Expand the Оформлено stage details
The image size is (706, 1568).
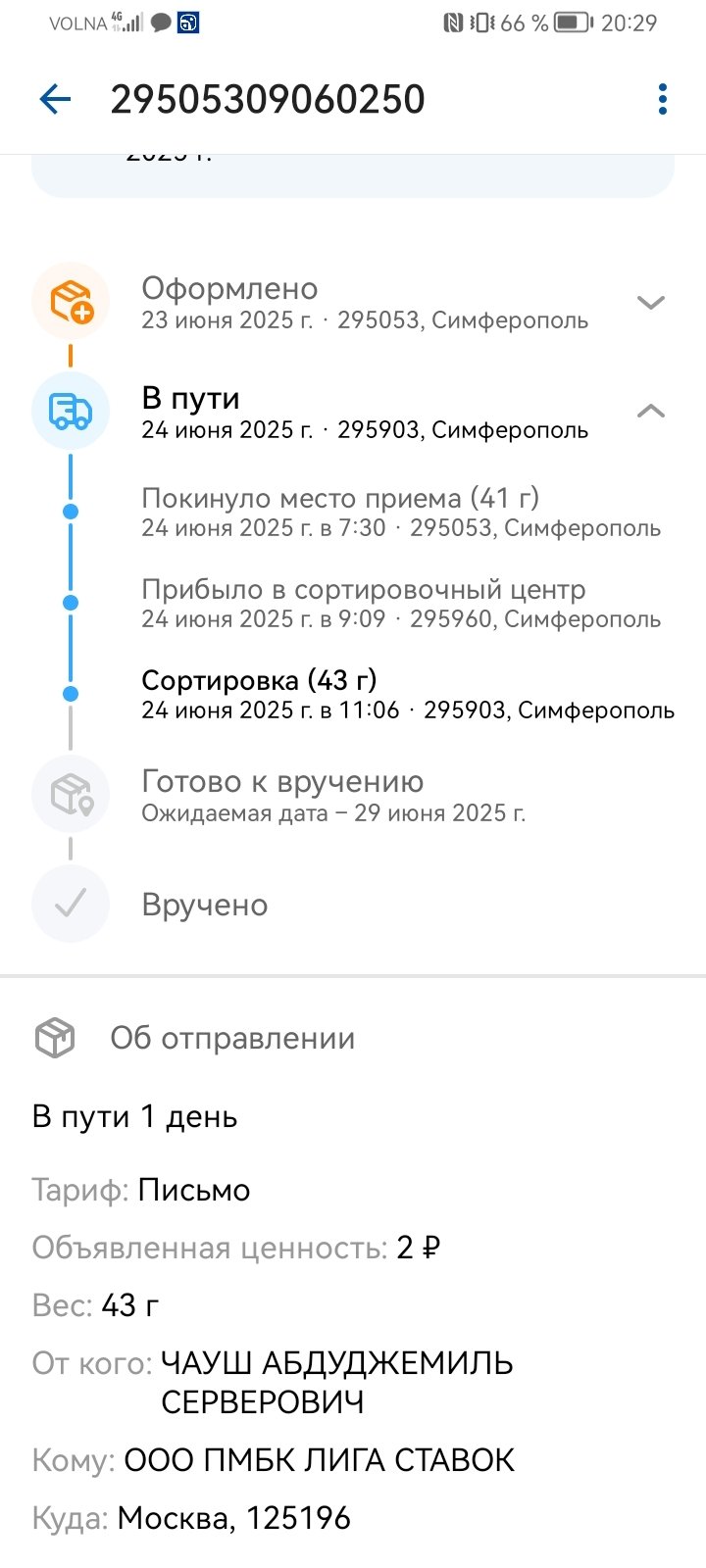point(650,302)
